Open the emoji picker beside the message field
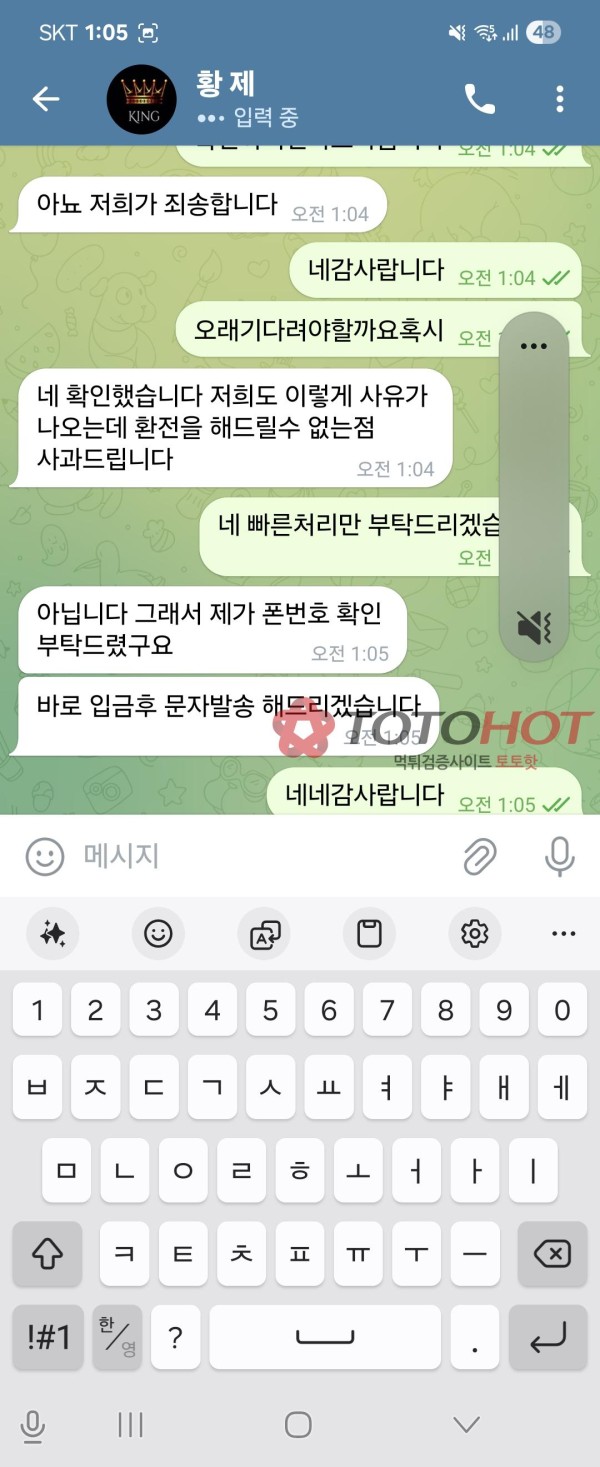 [45, 856]
